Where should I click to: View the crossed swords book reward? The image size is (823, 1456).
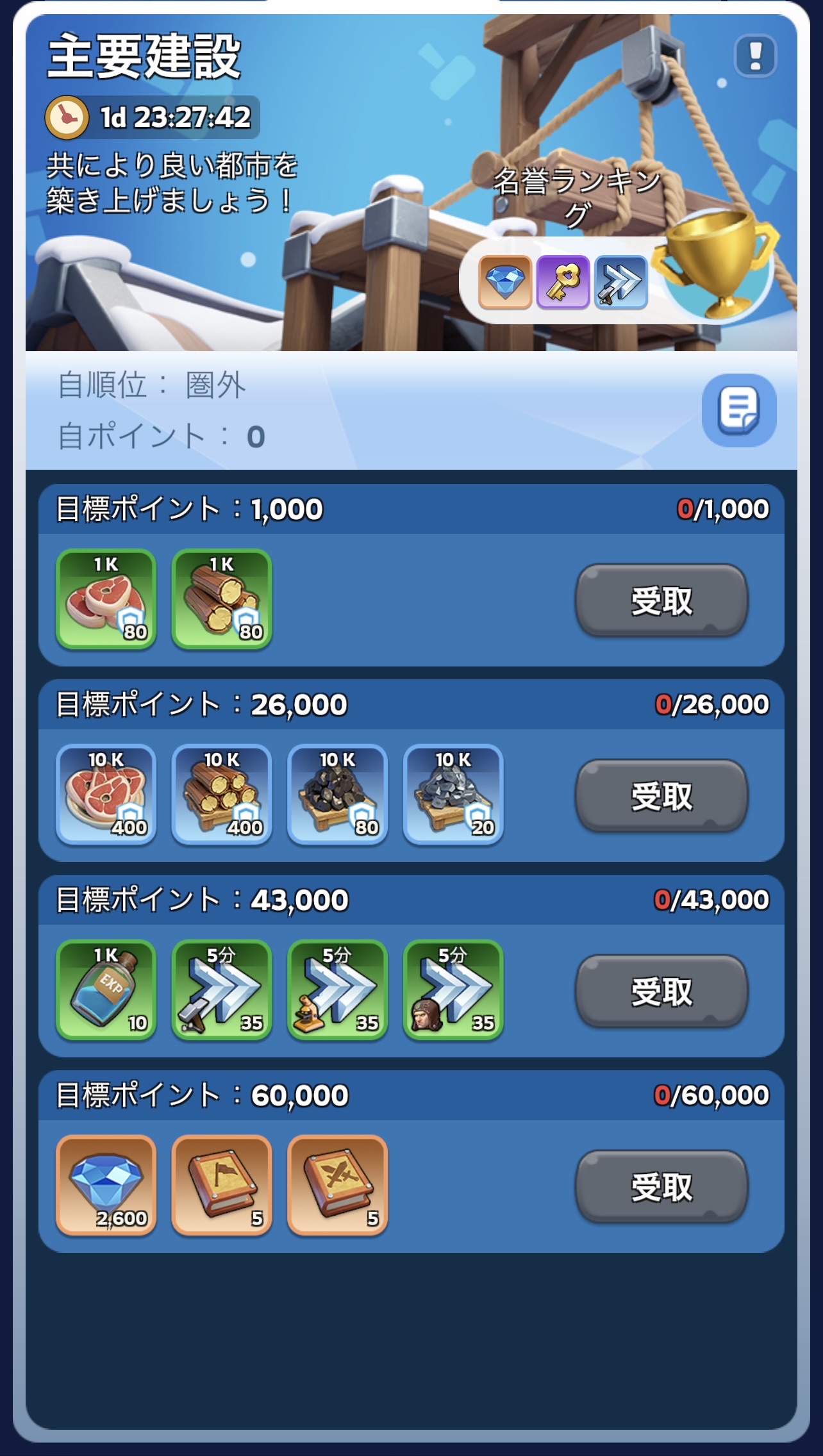pos(338,1186)
